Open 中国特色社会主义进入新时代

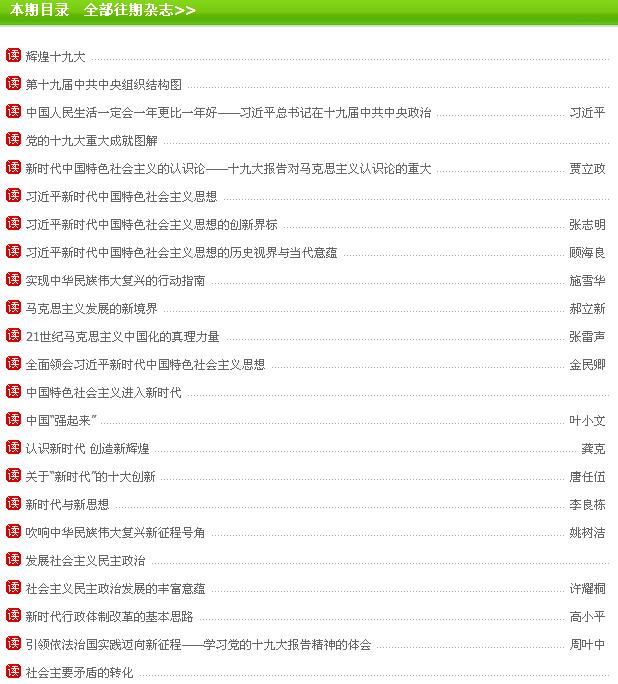pyautogui.click(x=103, y=393)
